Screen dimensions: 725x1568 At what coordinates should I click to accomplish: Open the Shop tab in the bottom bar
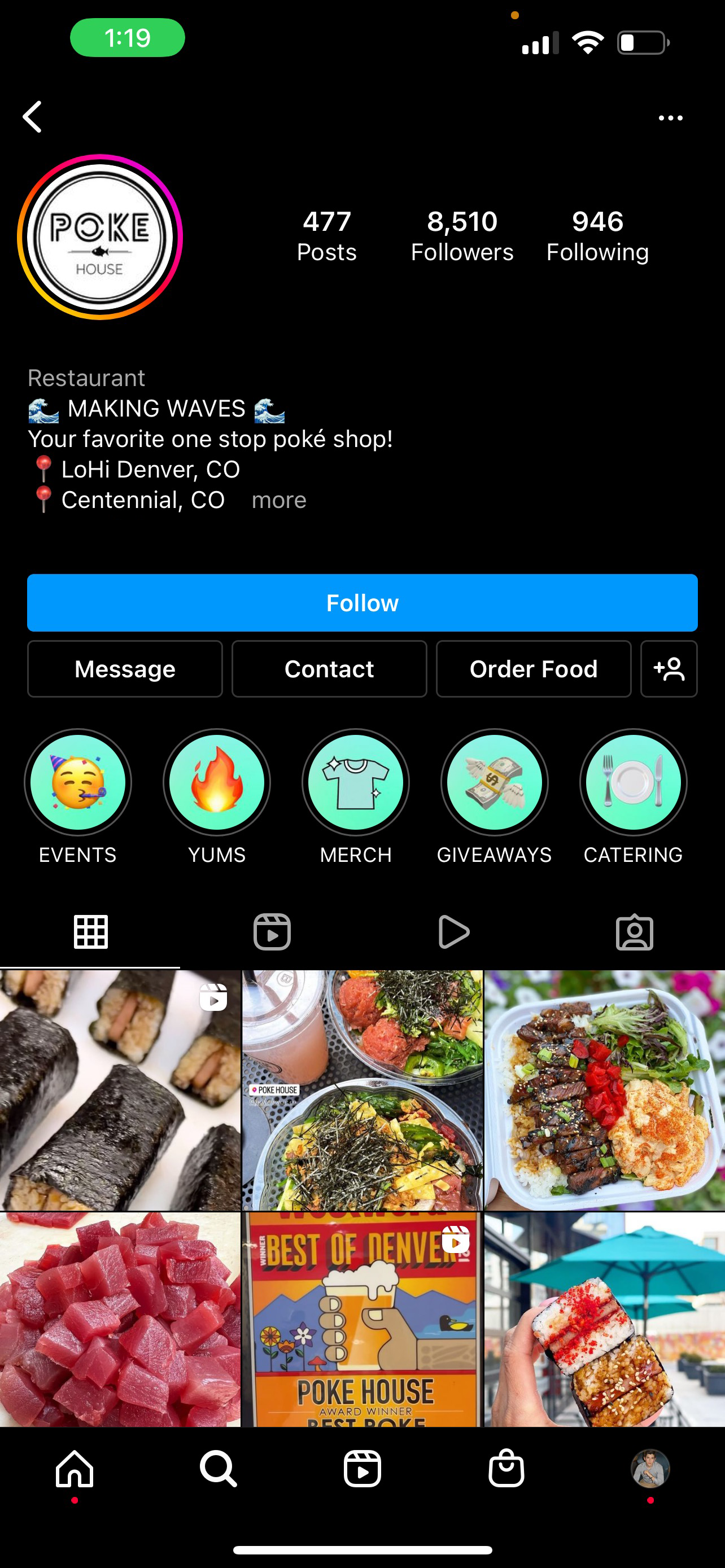(506, 1468)
